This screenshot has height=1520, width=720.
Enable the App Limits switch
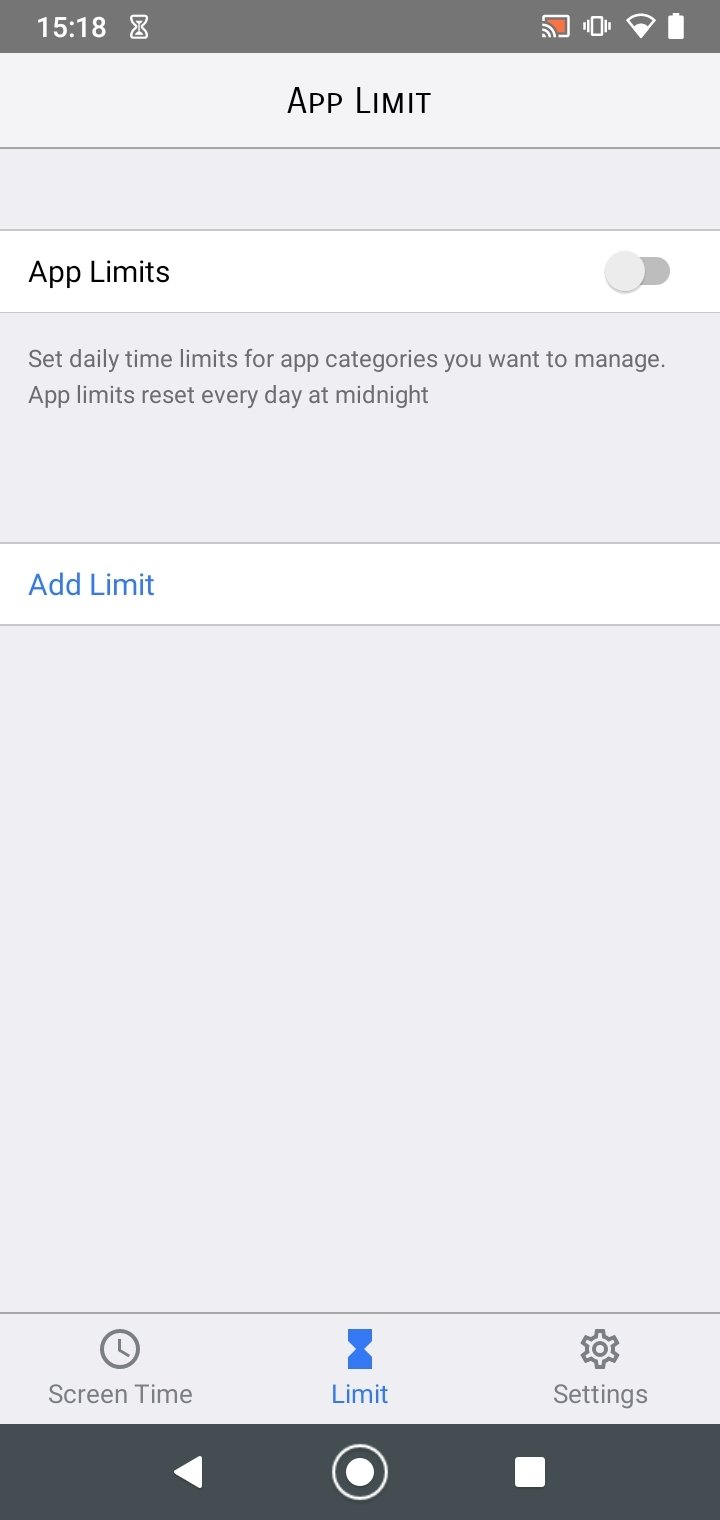(638, 272)
